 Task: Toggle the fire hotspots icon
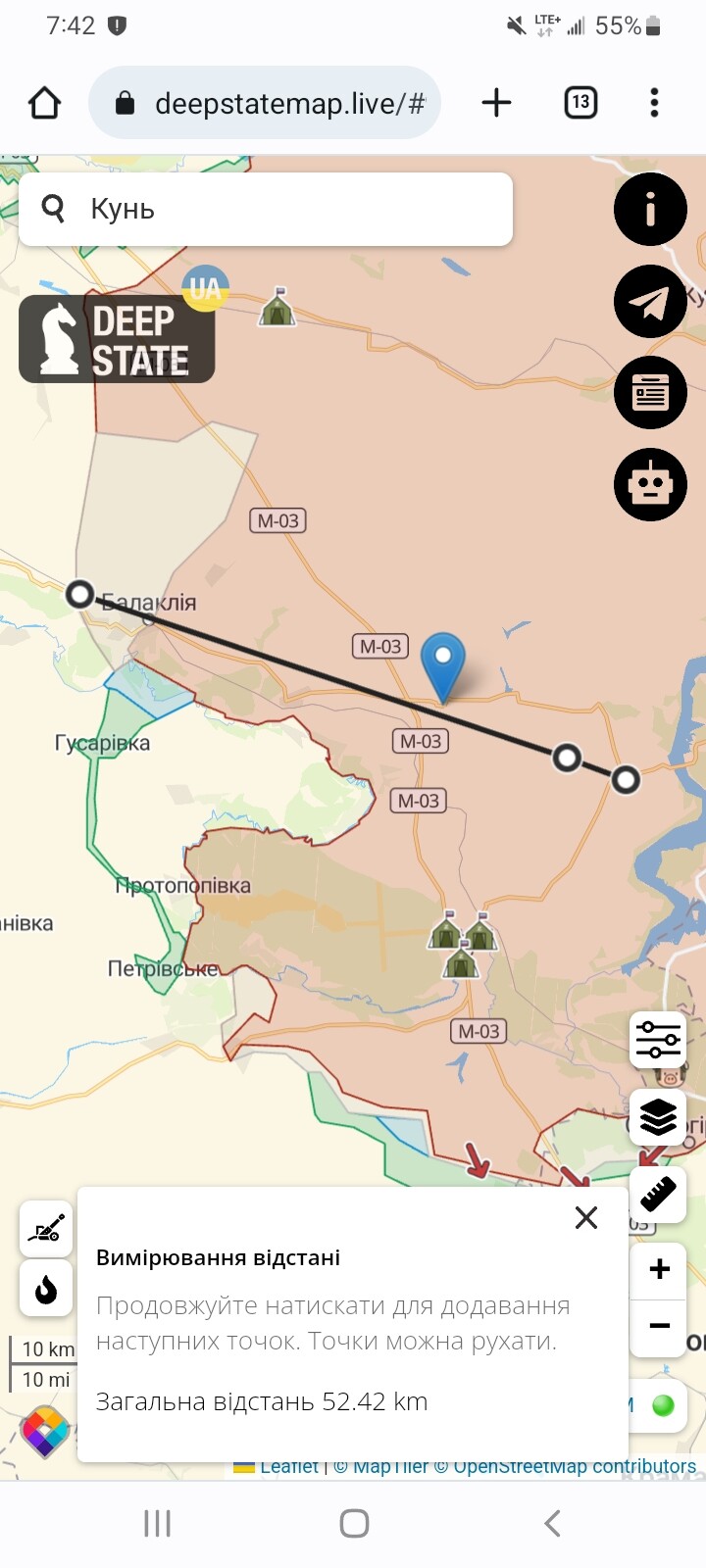click(x=46, y=1288)
